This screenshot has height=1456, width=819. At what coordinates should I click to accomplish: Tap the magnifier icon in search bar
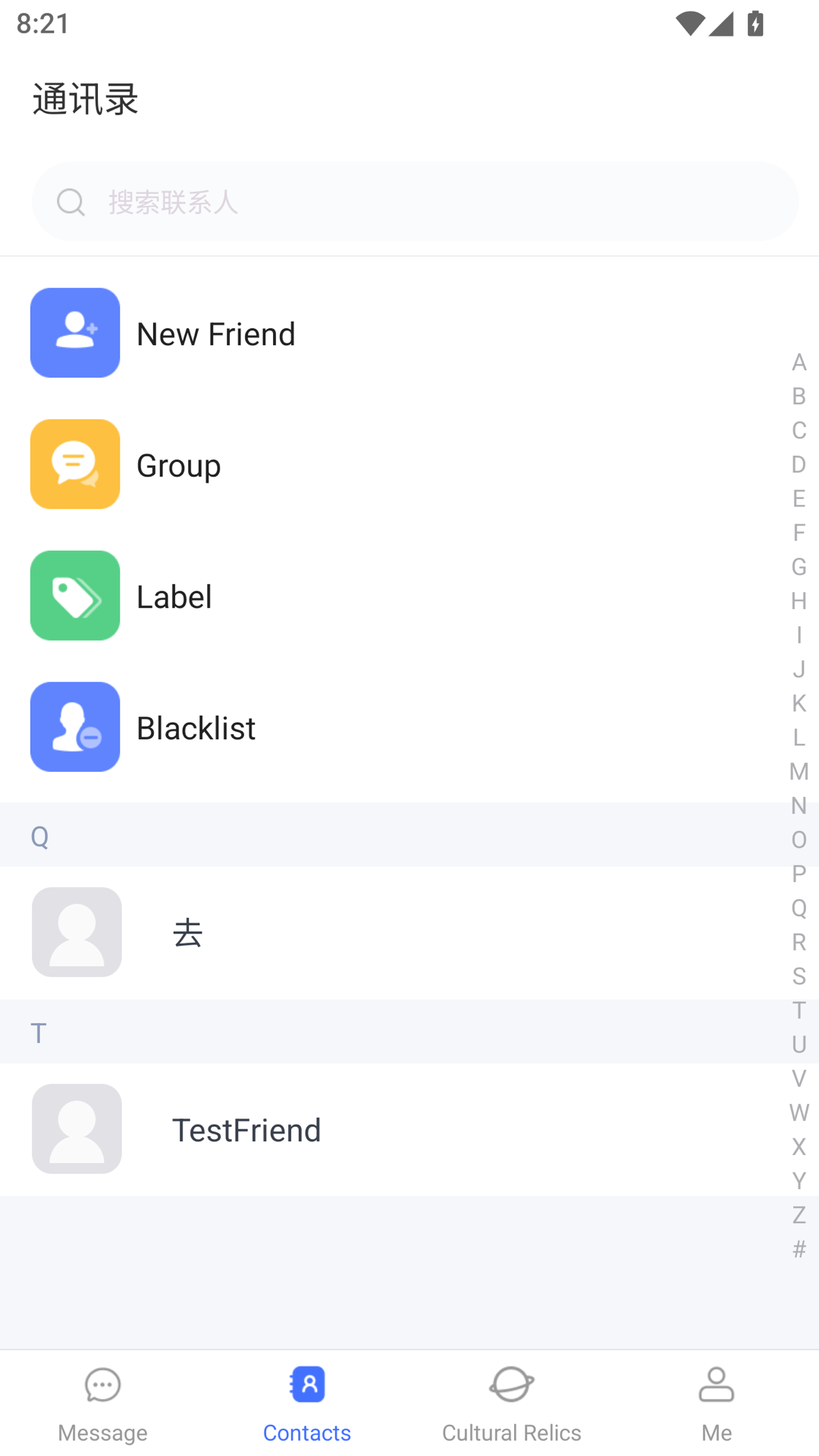tap(71, 202)
